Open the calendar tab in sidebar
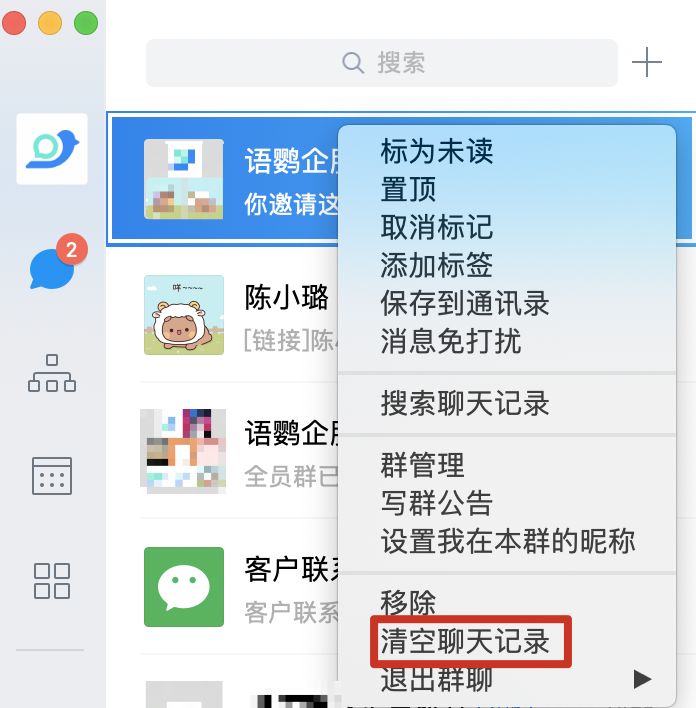Image resolution: width=696 pixels, height=708 pixels. 52,476
